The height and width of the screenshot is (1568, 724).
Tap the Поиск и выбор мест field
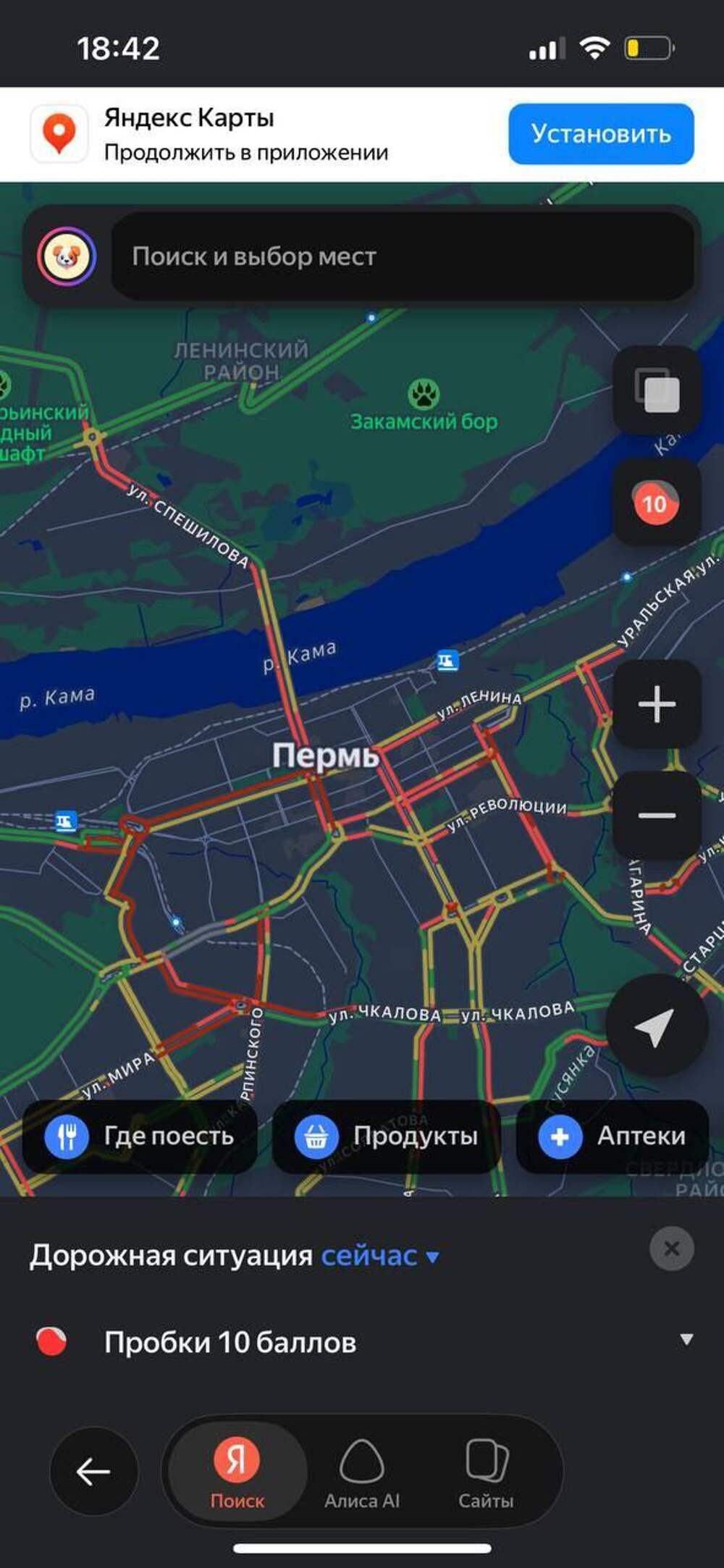pos(402,256)
